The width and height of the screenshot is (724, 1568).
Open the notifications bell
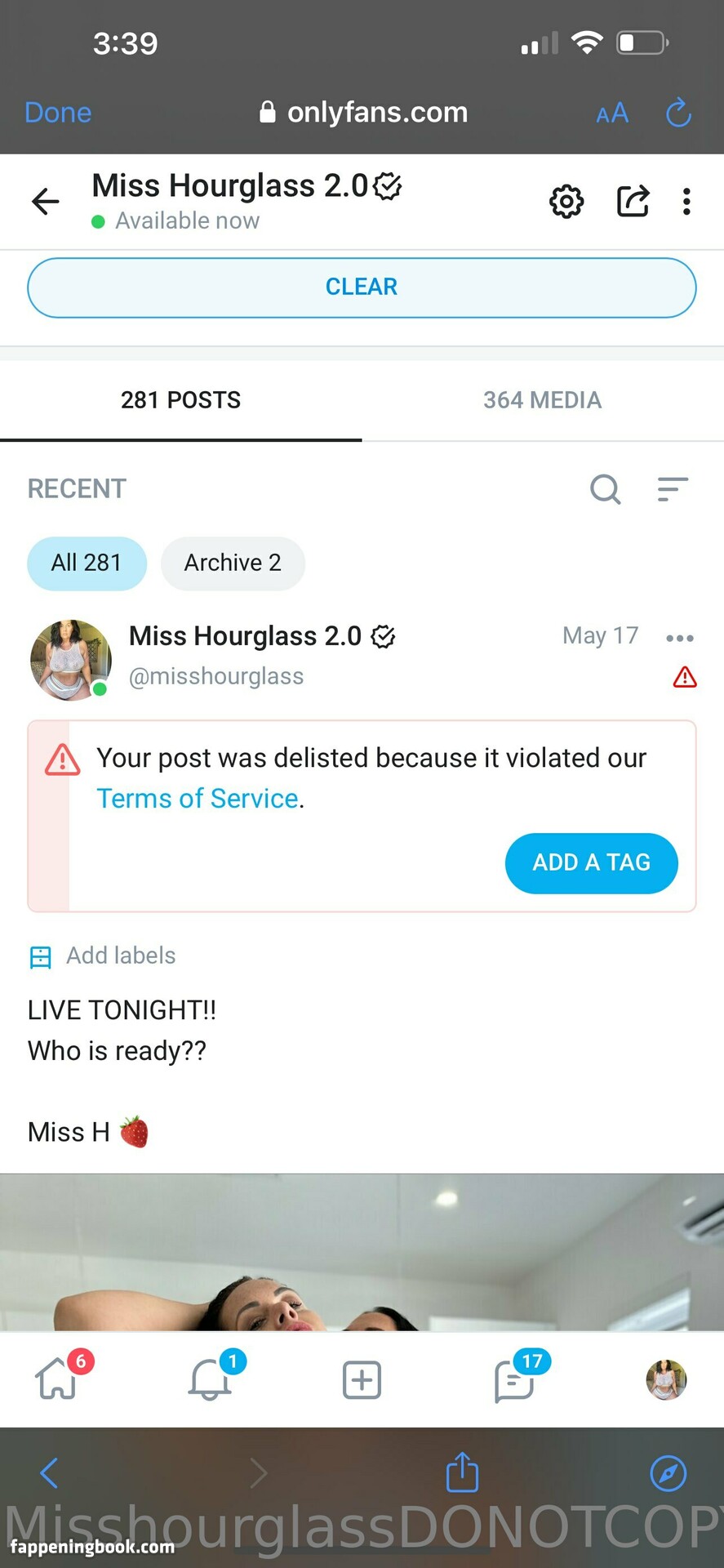pyautogui.click(x=210, y=1380)
